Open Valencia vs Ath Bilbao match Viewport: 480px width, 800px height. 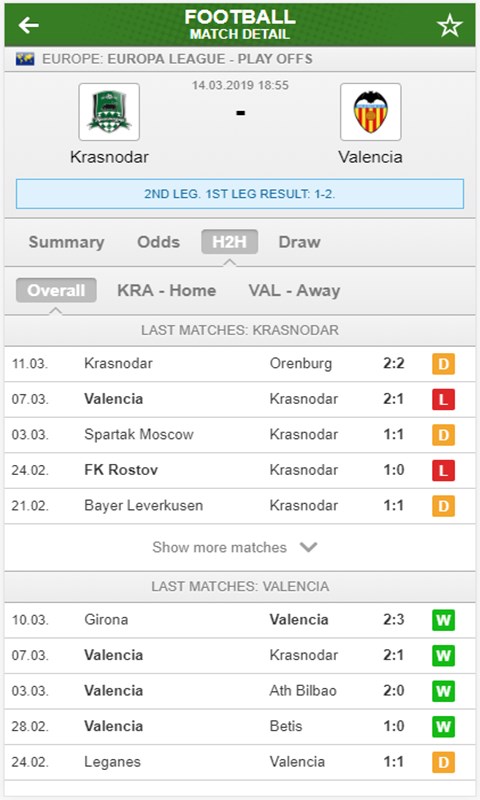240,691
